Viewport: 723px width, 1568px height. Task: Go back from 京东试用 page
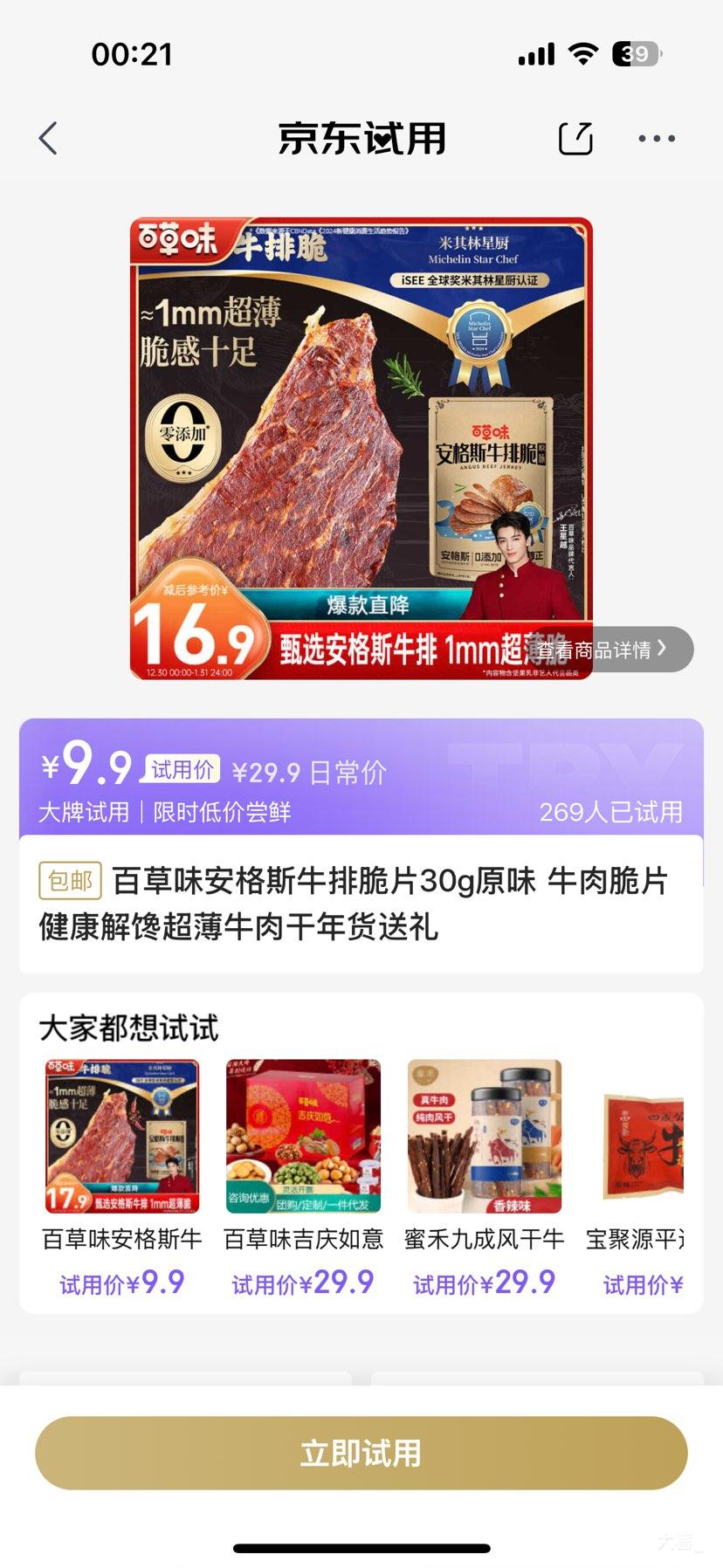[49, 139]
